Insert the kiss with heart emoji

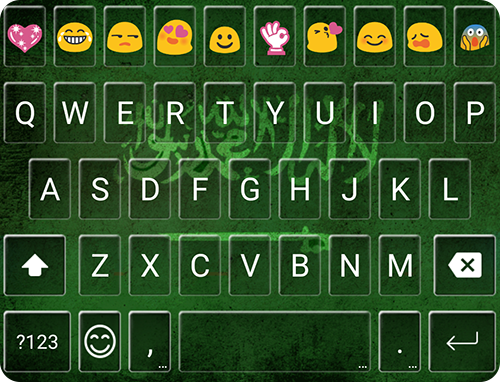325,37
